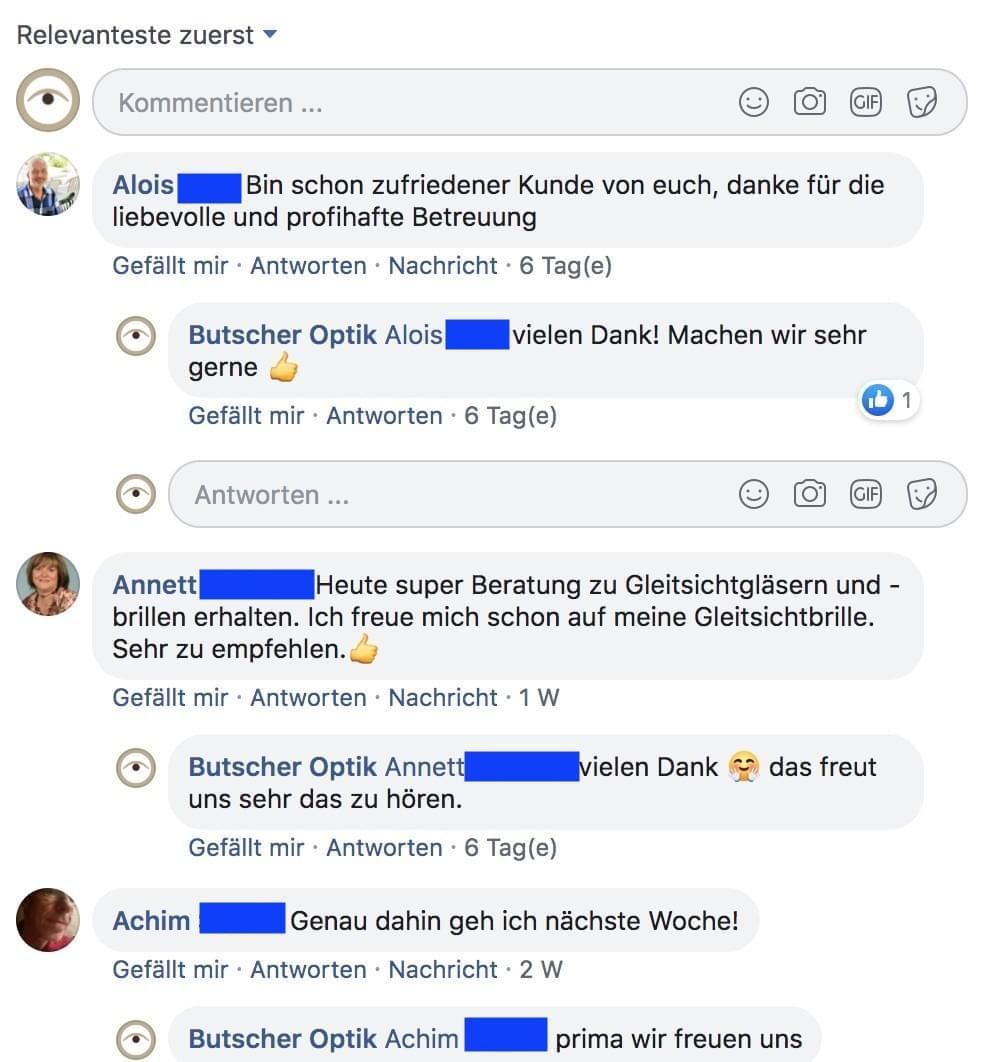Add a GIF in the Antworten field

[865, 494]
